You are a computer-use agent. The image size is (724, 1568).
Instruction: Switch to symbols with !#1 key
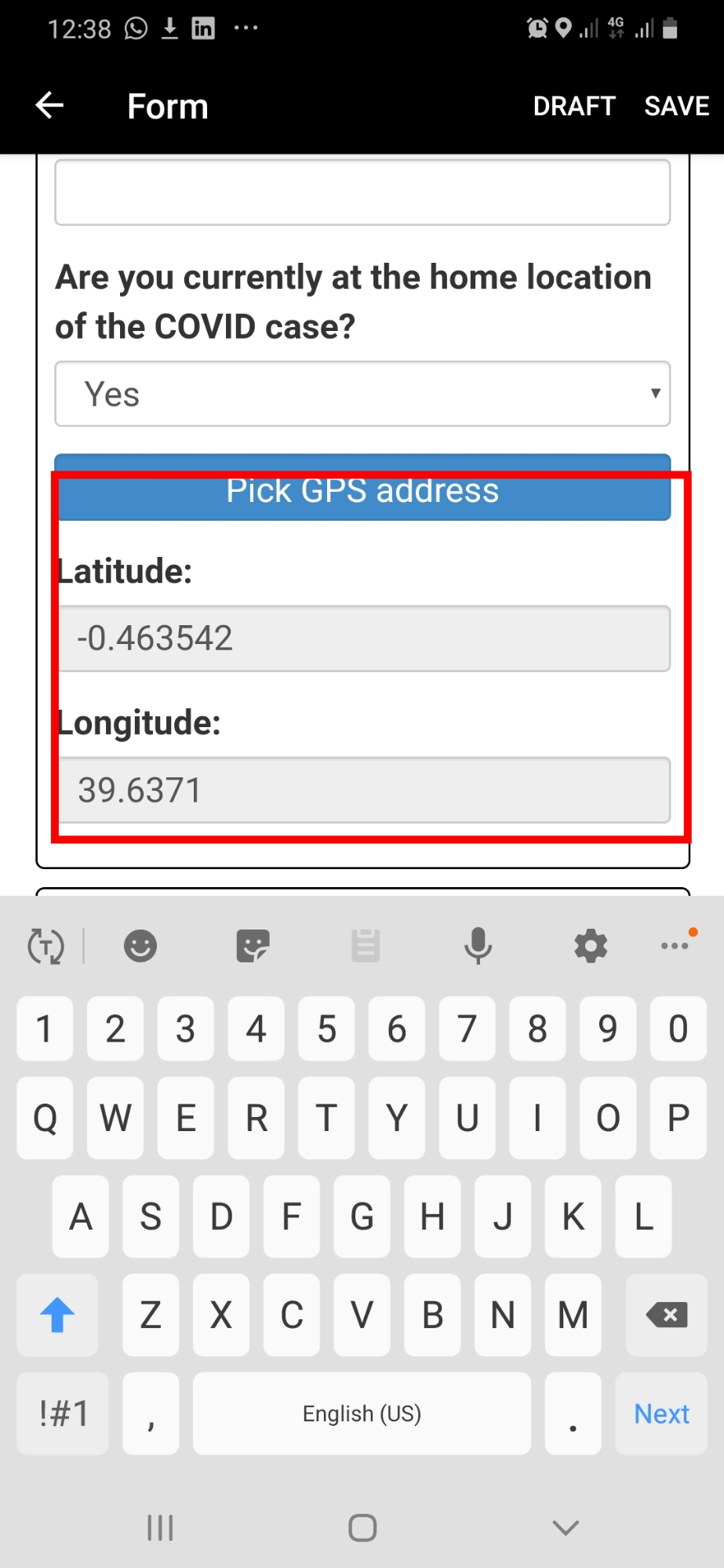coord(63,1413)
